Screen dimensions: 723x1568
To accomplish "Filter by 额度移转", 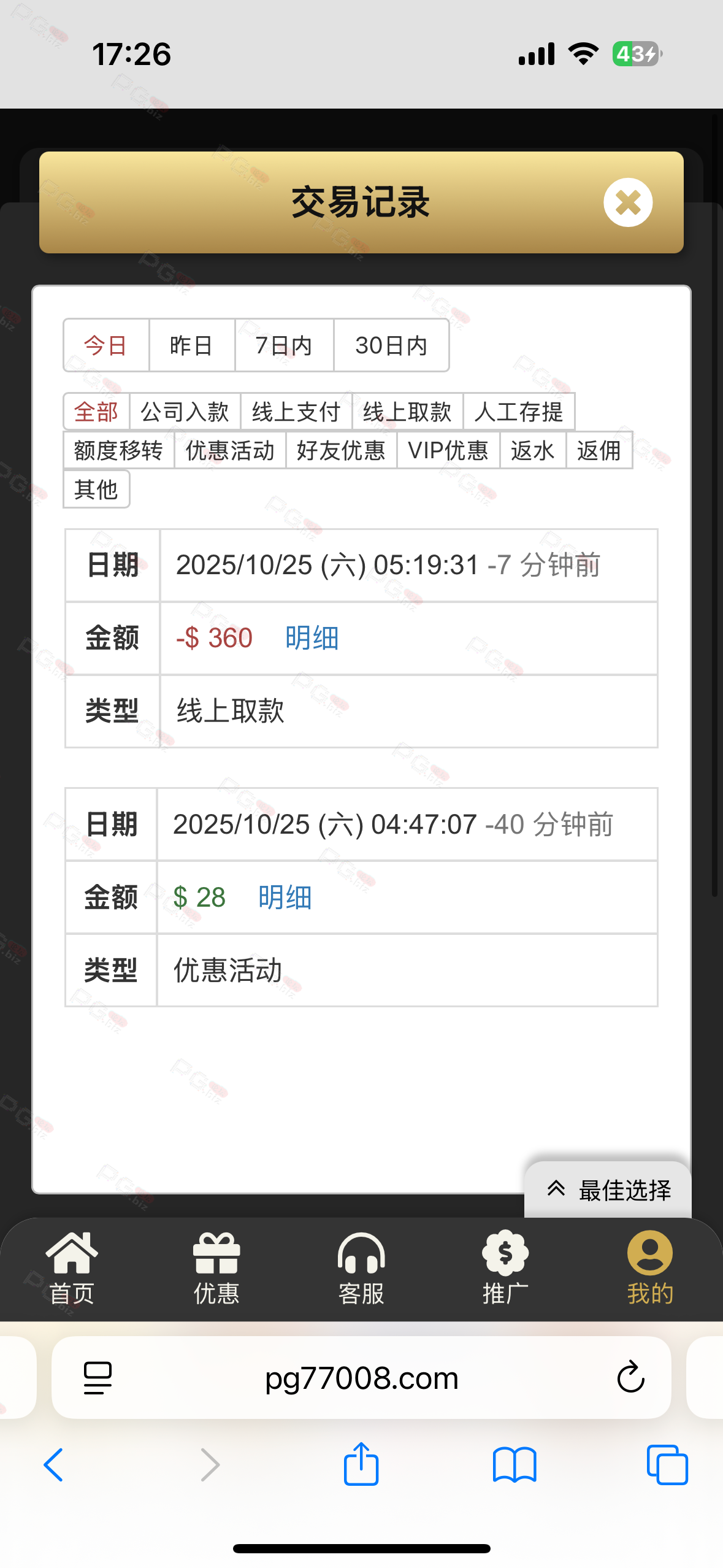I will [118, 450].
